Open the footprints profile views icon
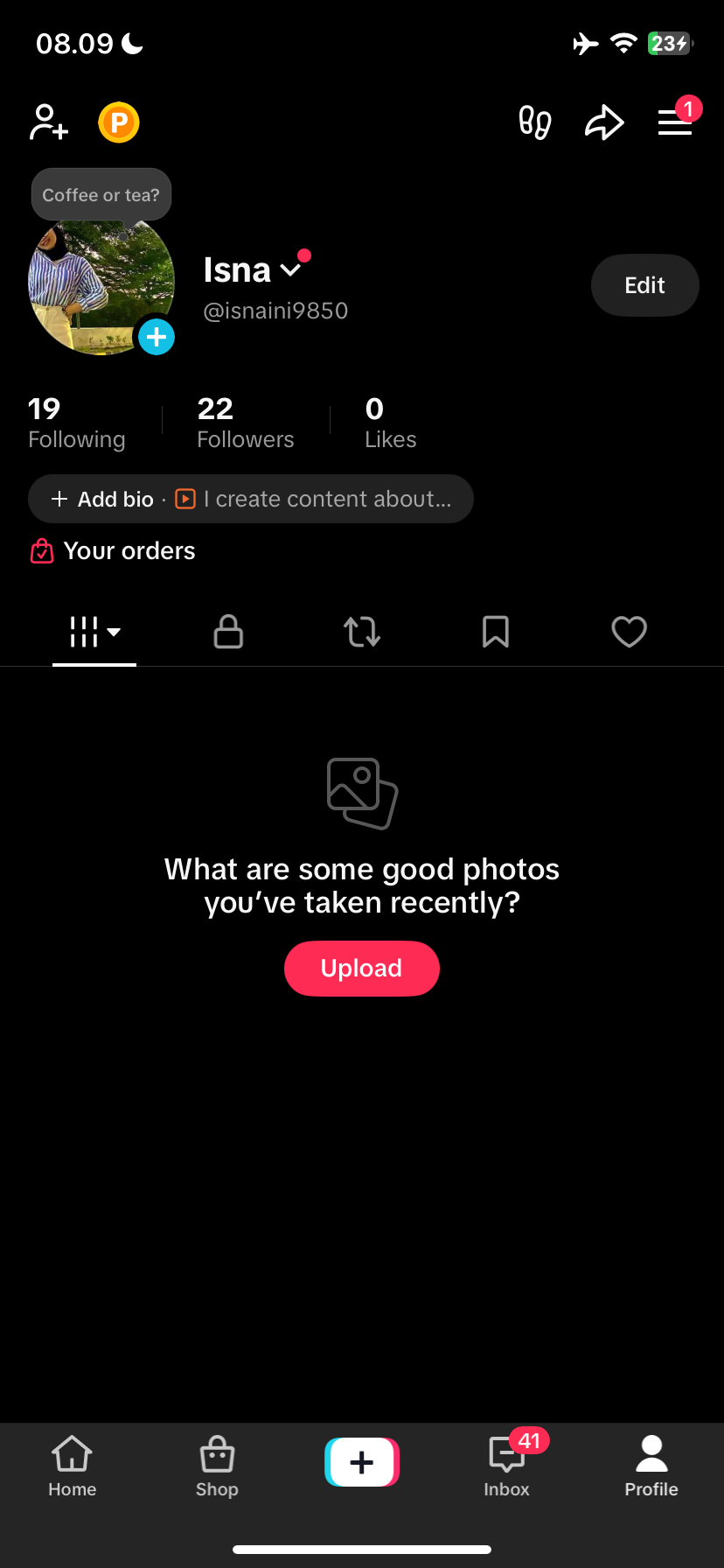 [x=534, y=122]
